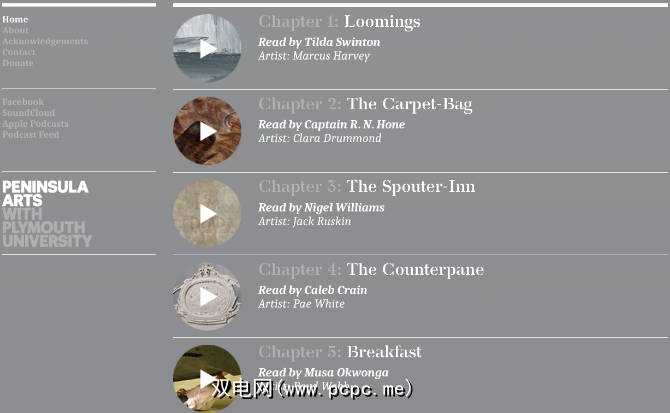670x413 pixels.
Task: Play Chapter 2: The Carpet-Bag
Action: coord(207,131)
